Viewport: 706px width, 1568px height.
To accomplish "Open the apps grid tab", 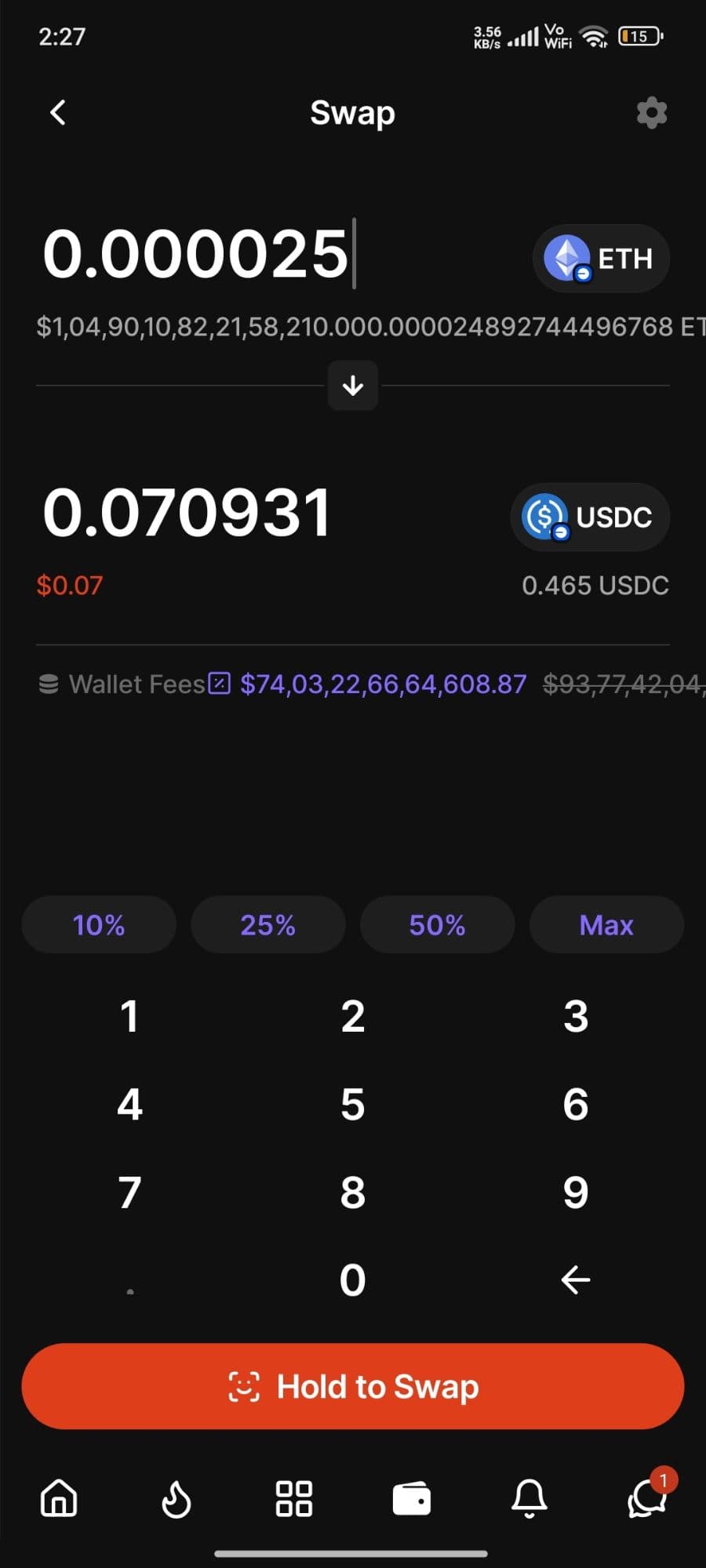I will [x=294, y=1498].
